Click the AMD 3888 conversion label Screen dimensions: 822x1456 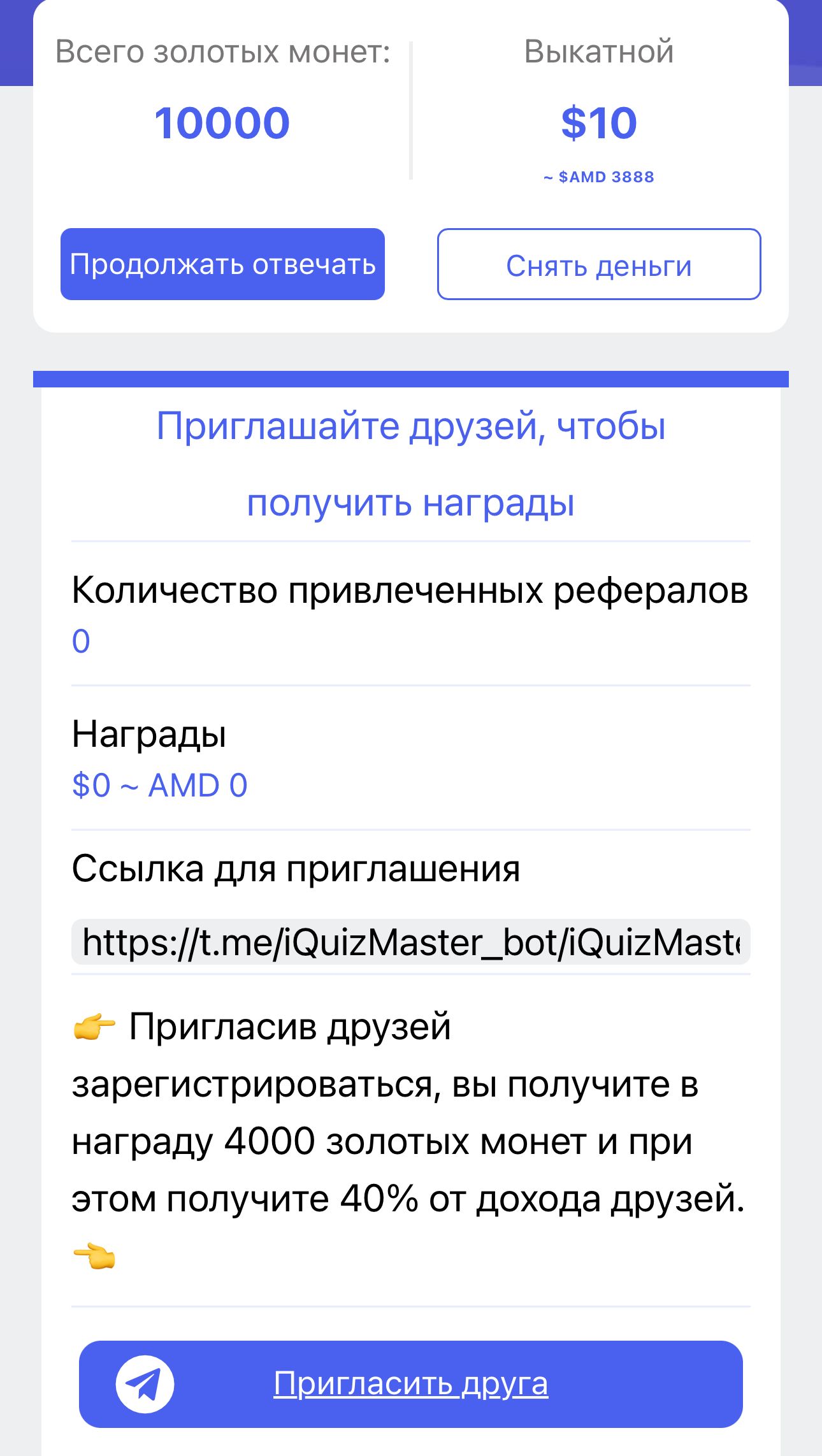pos(598,177)
